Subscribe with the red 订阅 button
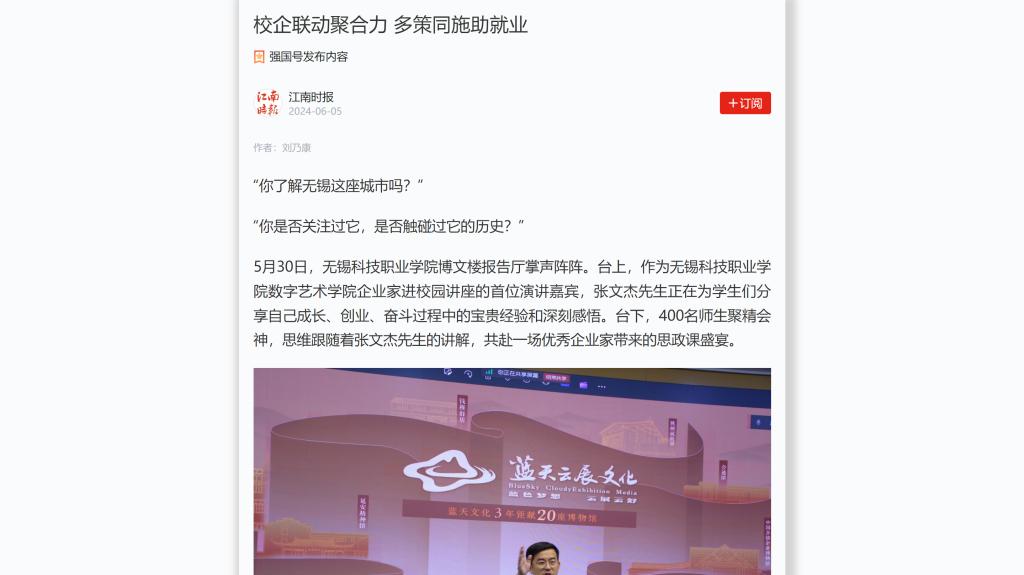 pyautogui.click(x=745, y=103)
